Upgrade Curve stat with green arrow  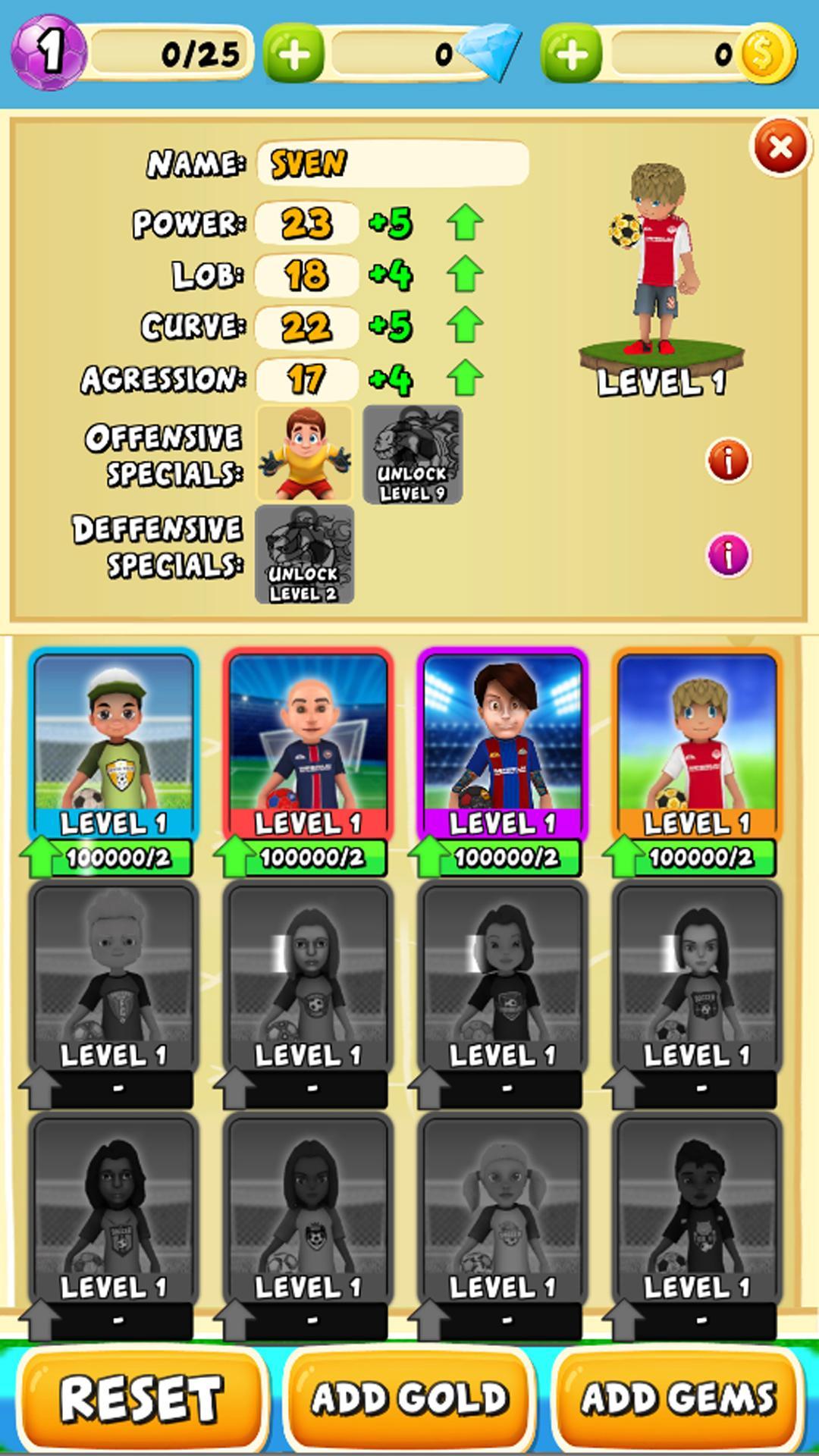465,326
